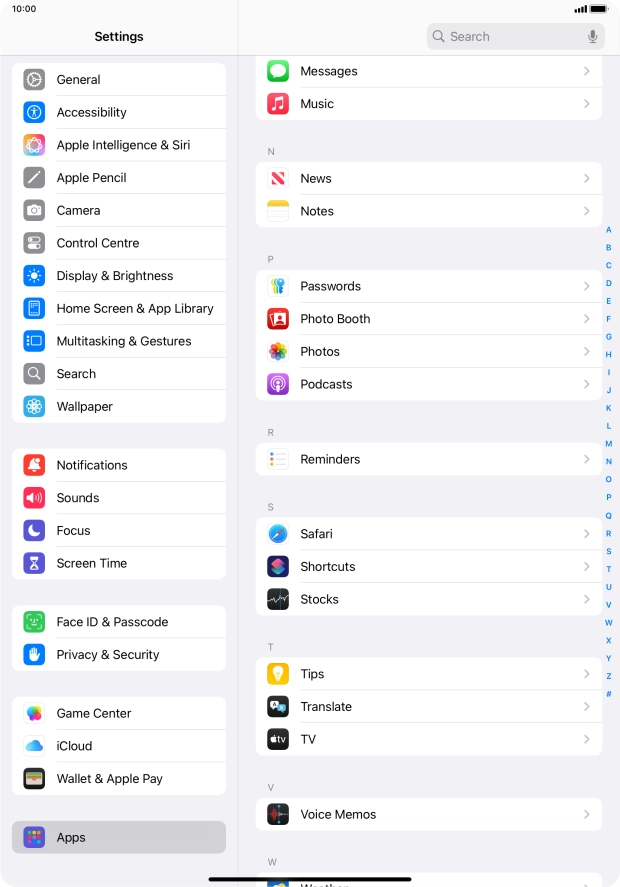Open Wallpaper settings
This screenshot has width=620, height=887.
(x=119, y=406)
